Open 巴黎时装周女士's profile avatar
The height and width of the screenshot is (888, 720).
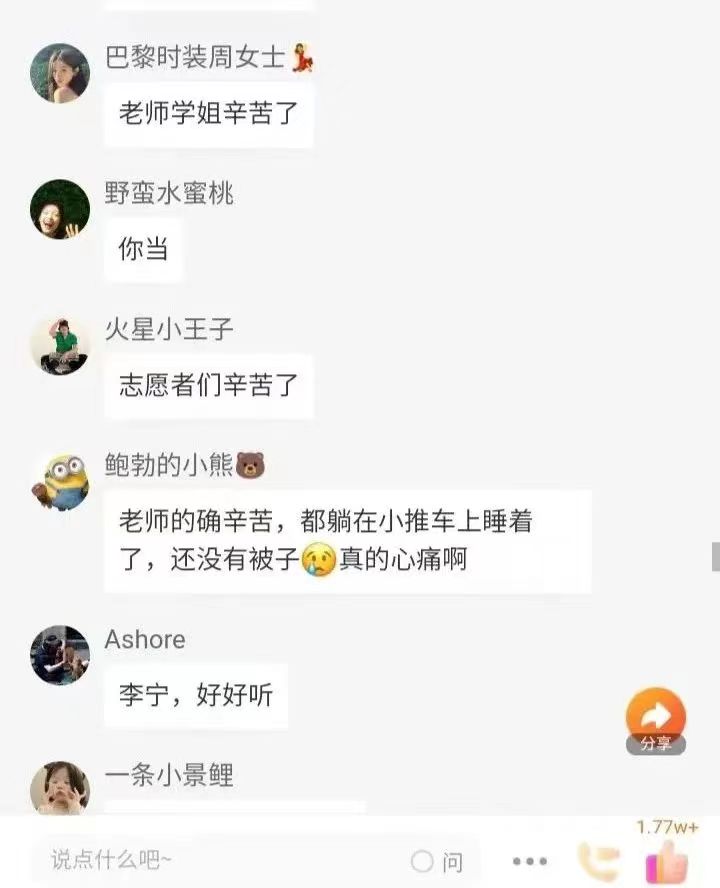click(60, 73)
